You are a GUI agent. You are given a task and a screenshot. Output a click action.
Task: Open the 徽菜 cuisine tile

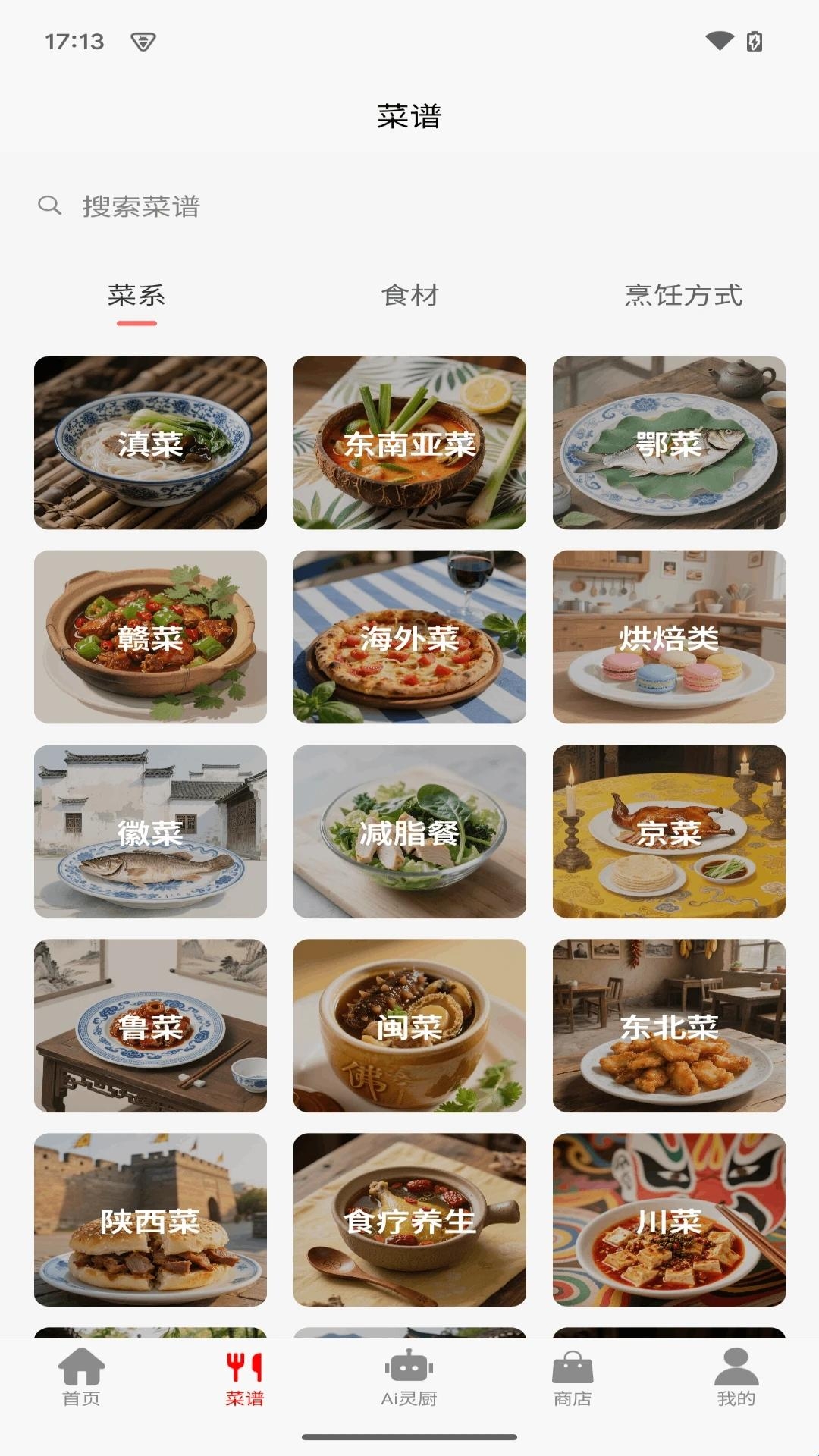(x=150, y=832)
